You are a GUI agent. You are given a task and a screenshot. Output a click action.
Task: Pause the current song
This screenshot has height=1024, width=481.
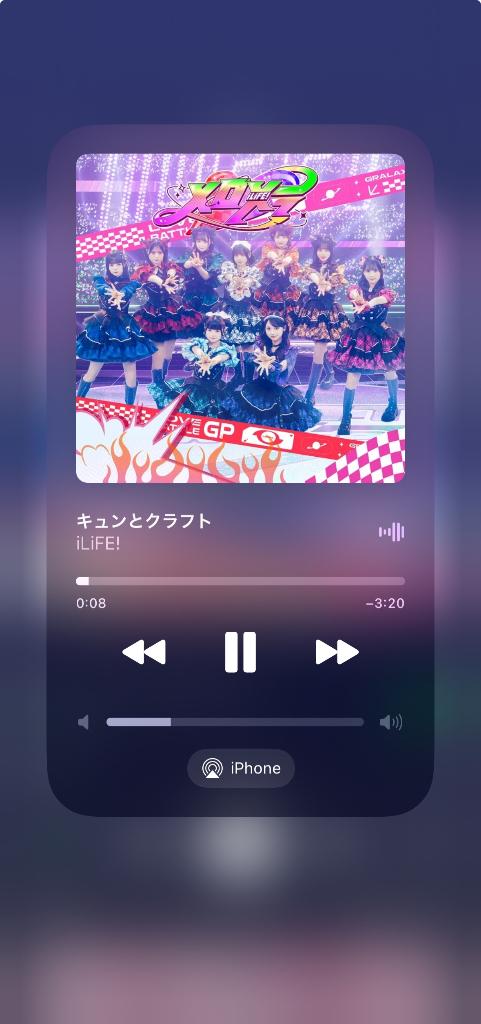[x=240, y=652]
